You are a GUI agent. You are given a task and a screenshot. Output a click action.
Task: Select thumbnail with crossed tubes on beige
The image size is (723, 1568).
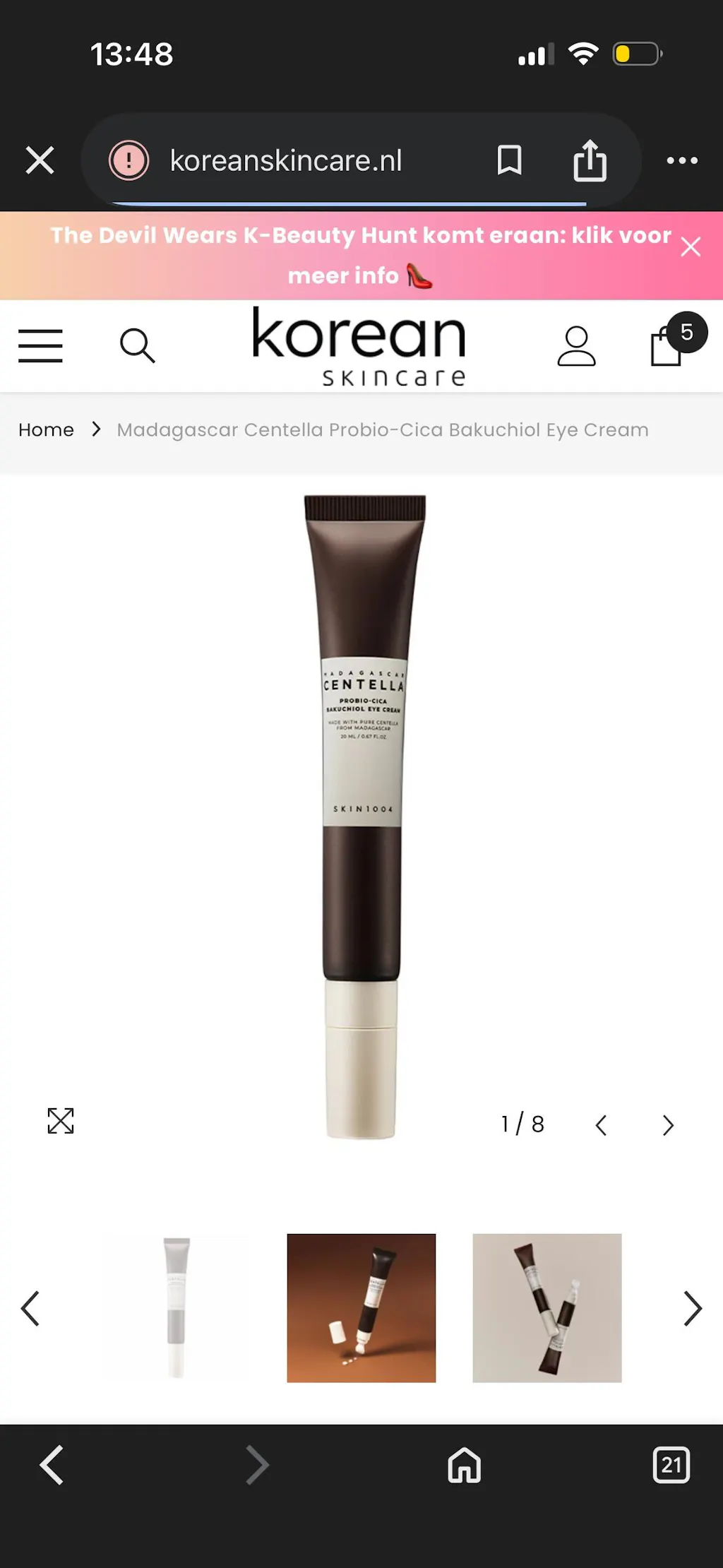coord(546,1308)
